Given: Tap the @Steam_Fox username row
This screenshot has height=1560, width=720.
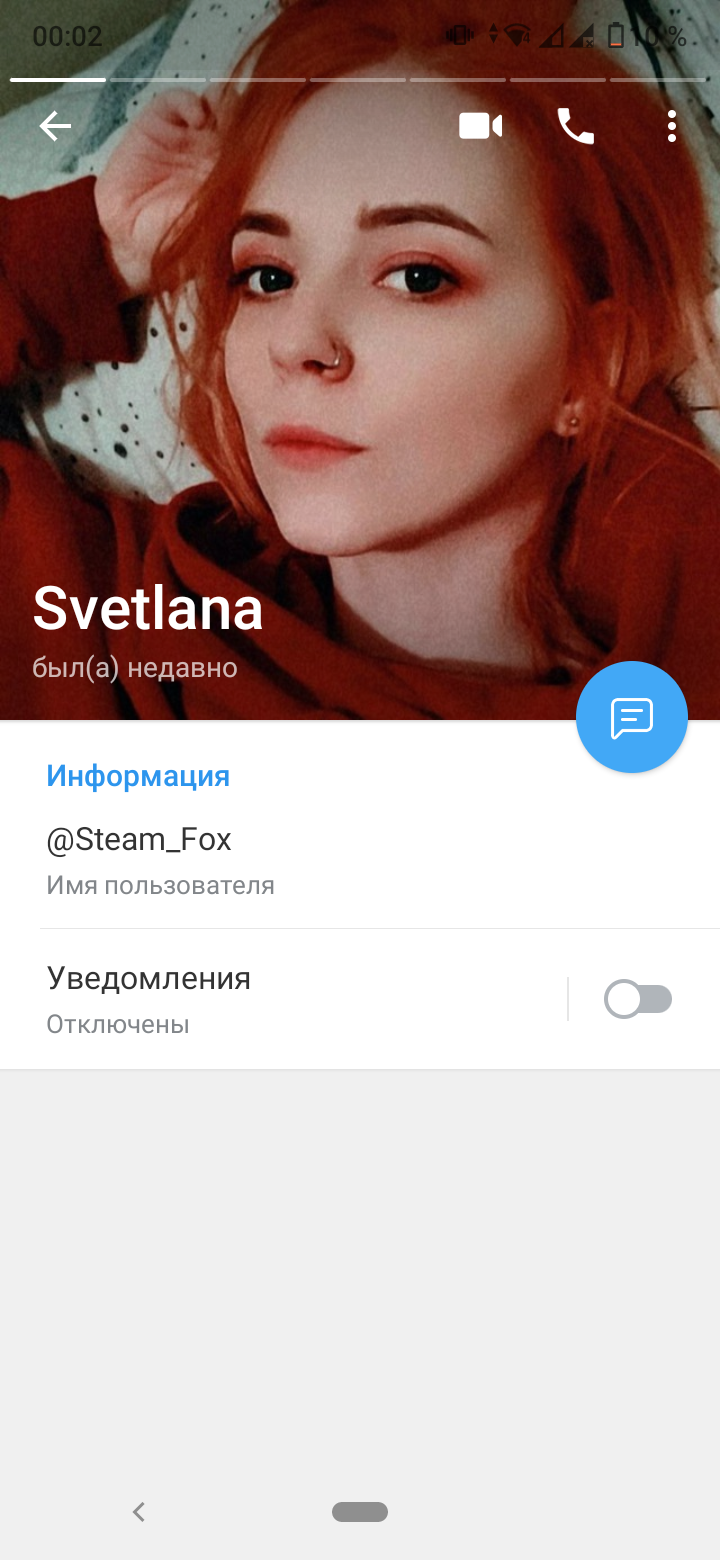Looking at the screenshot, I should (x=300, y=858).
